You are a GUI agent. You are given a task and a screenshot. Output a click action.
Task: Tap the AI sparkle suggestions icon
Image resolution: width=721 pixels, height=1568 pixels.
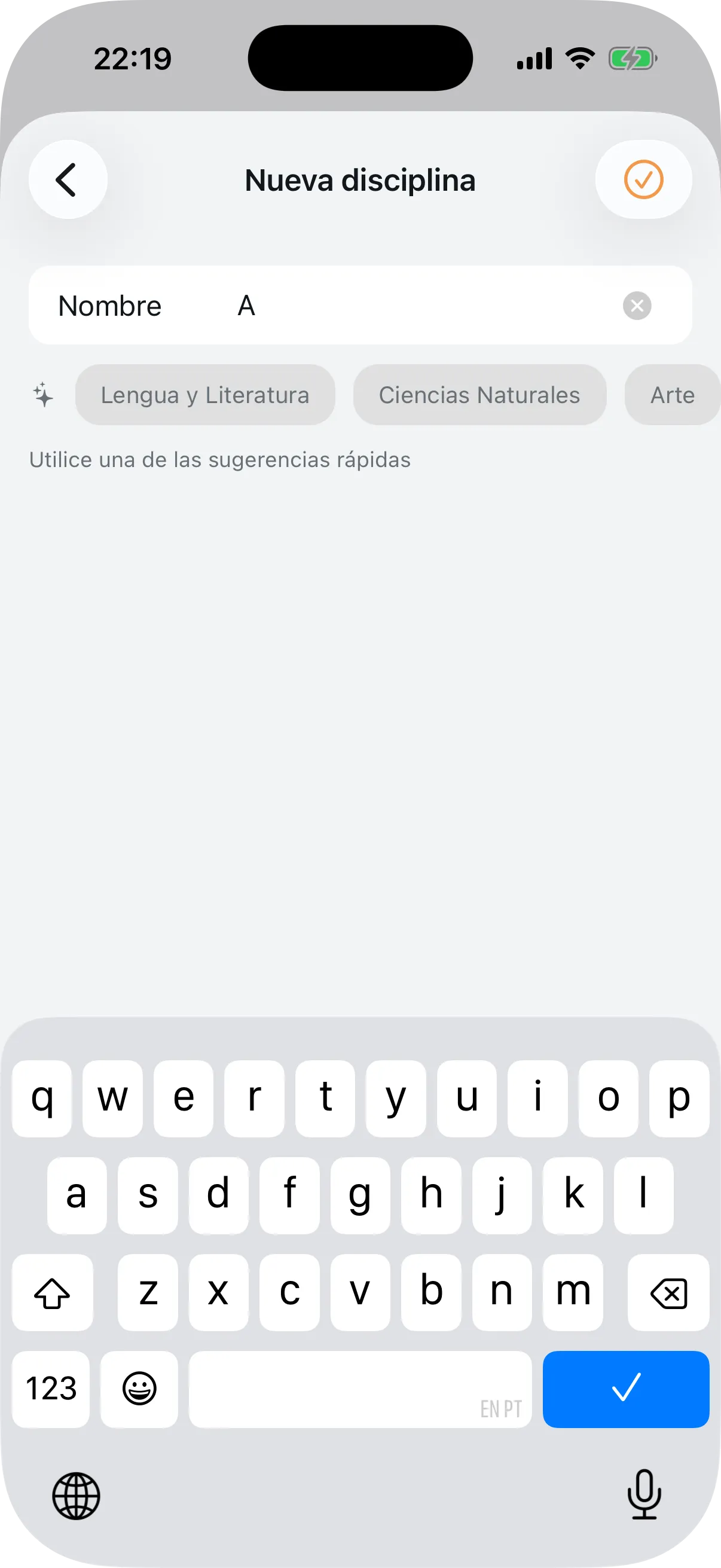(x=42, y=395)
